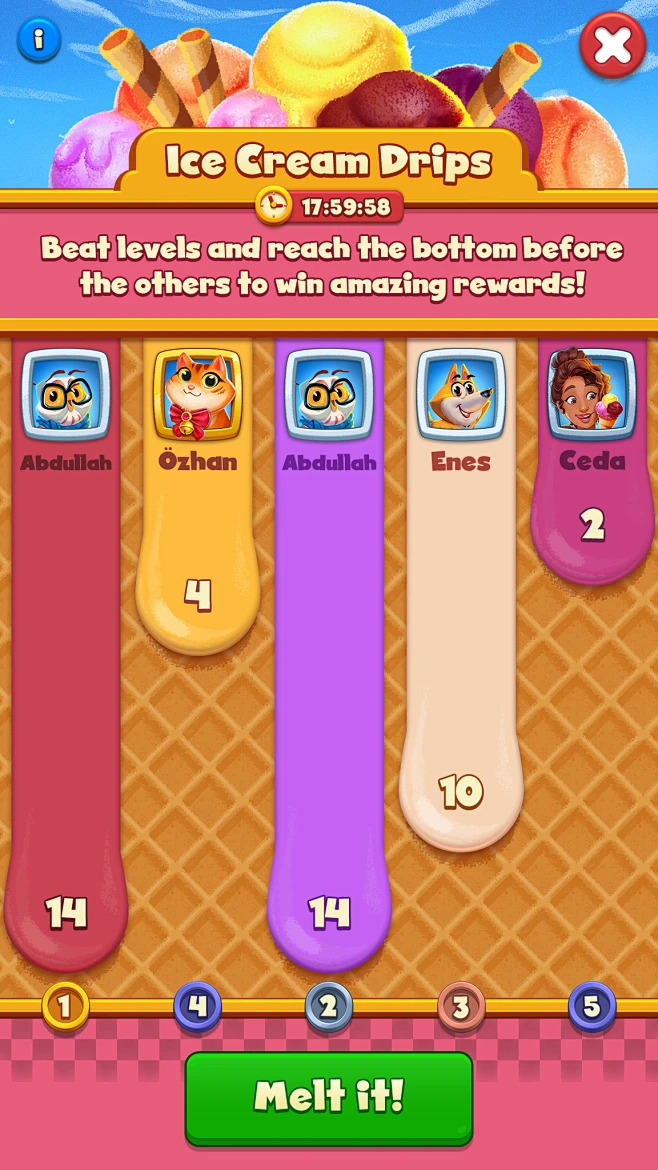Tap the green Melt it! button
658x1170 pixels.
[x=328, y=1097]
